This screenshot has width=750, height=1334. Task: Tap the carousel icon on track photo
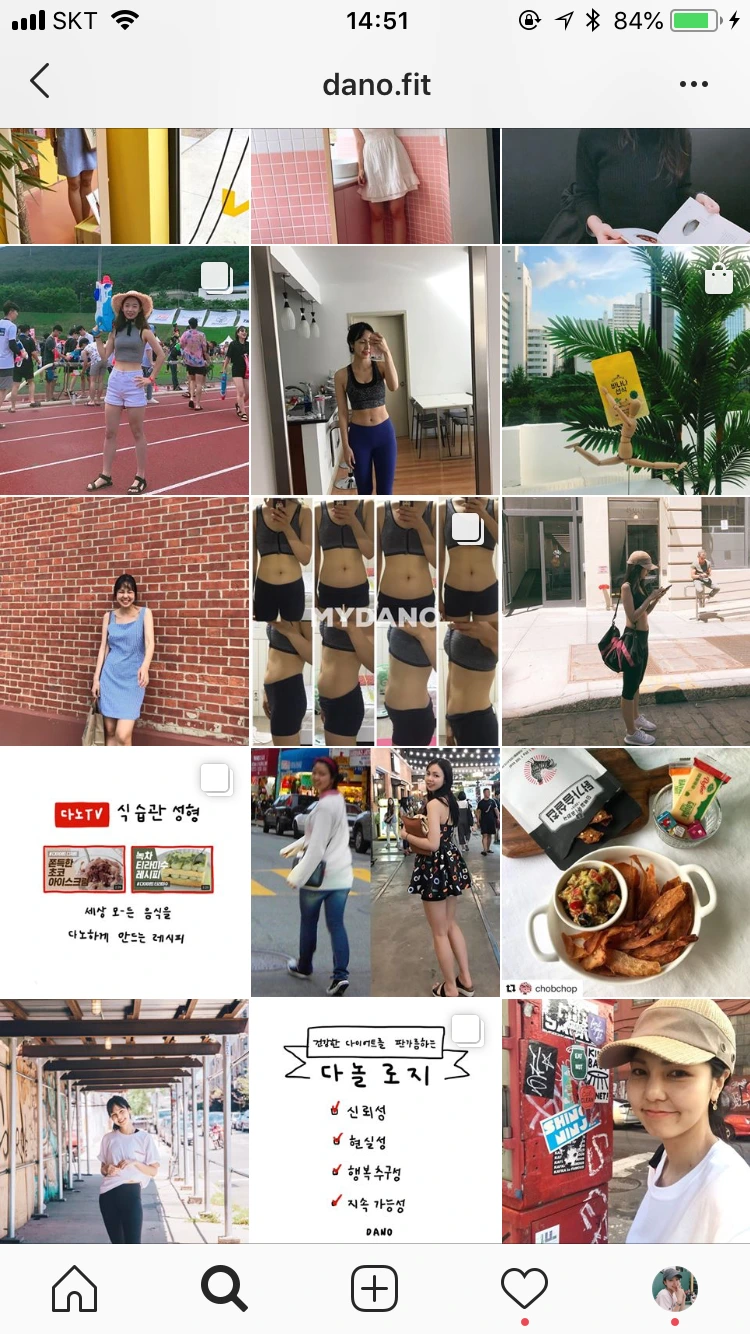(216, 277)
